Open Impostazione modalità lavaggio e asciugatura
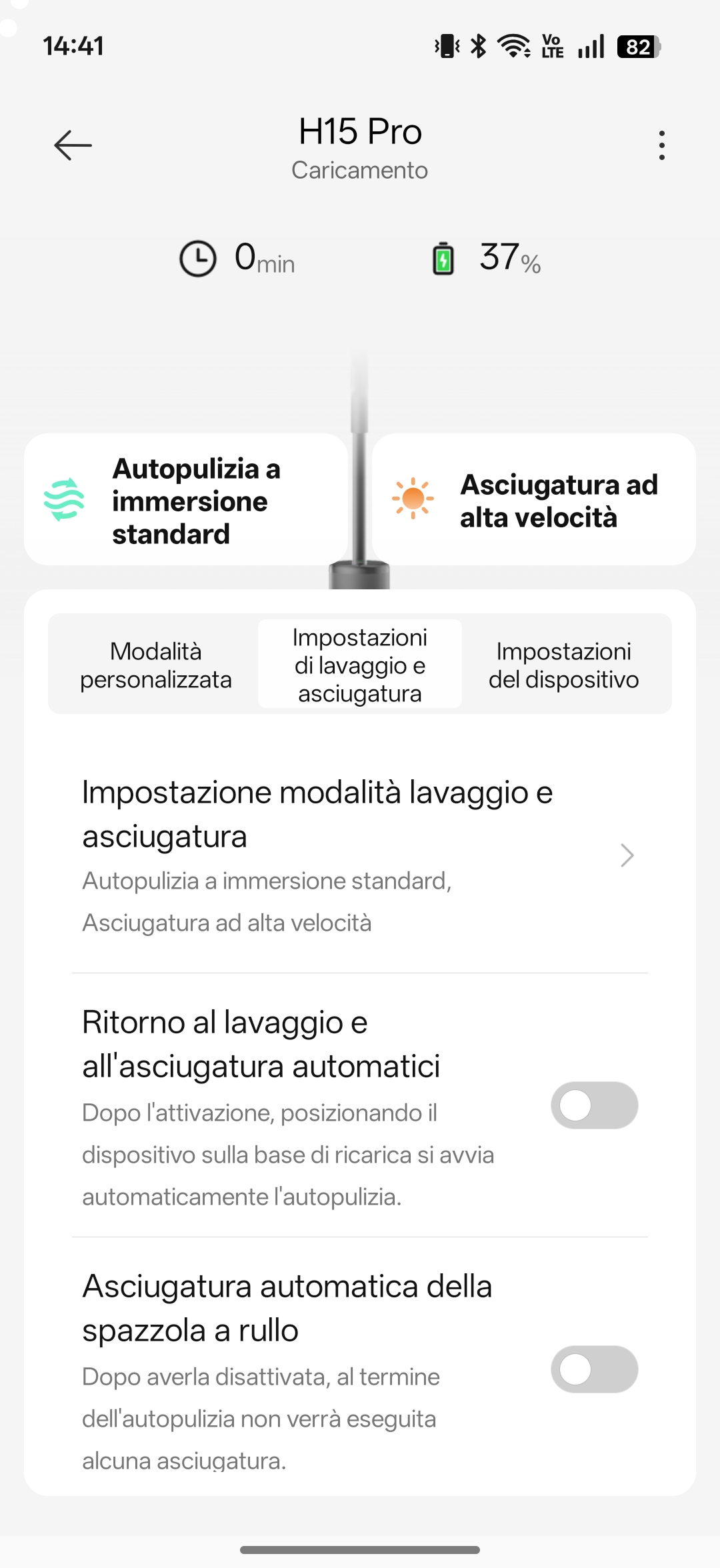The image size is (720, 1568). 360,855
